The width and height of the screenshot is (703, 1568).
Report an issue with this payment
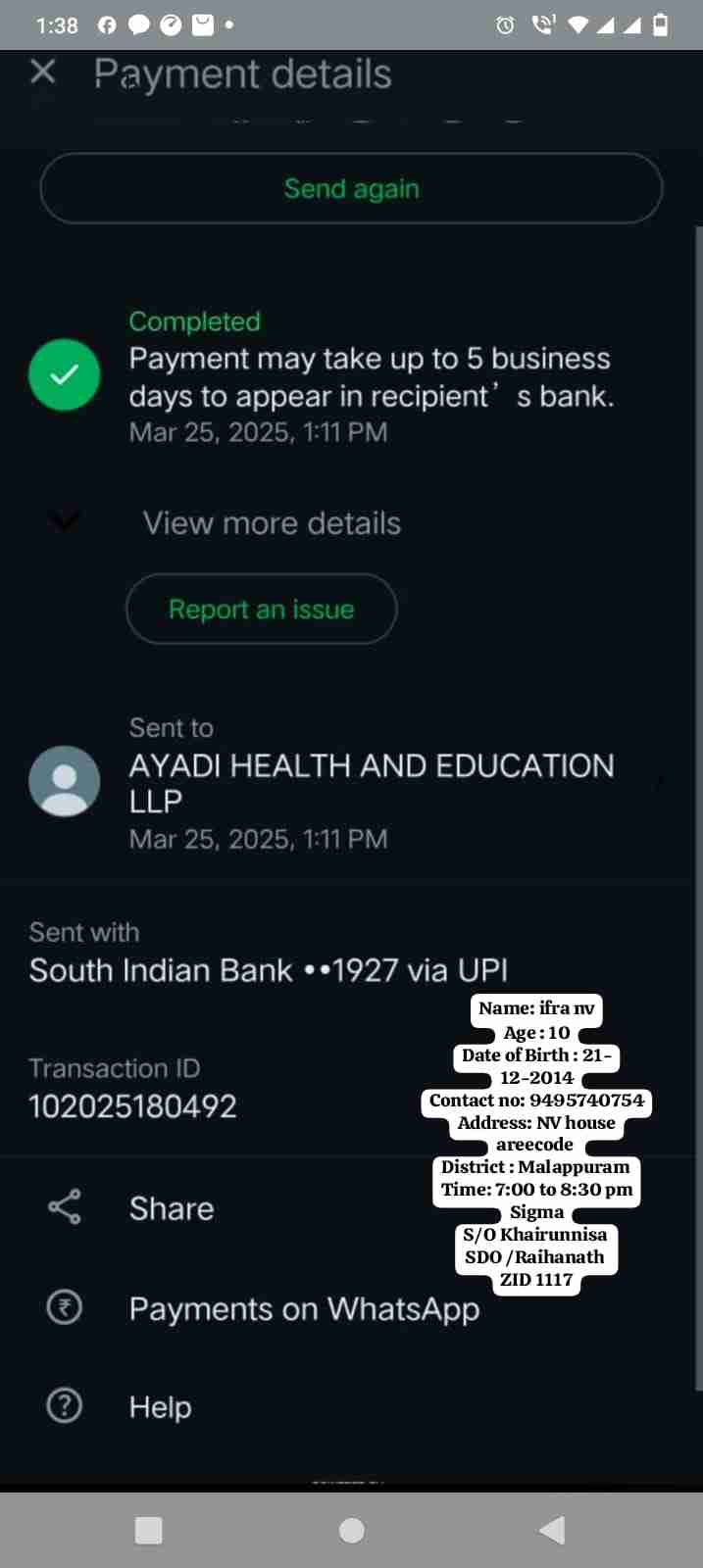[261, 609]
